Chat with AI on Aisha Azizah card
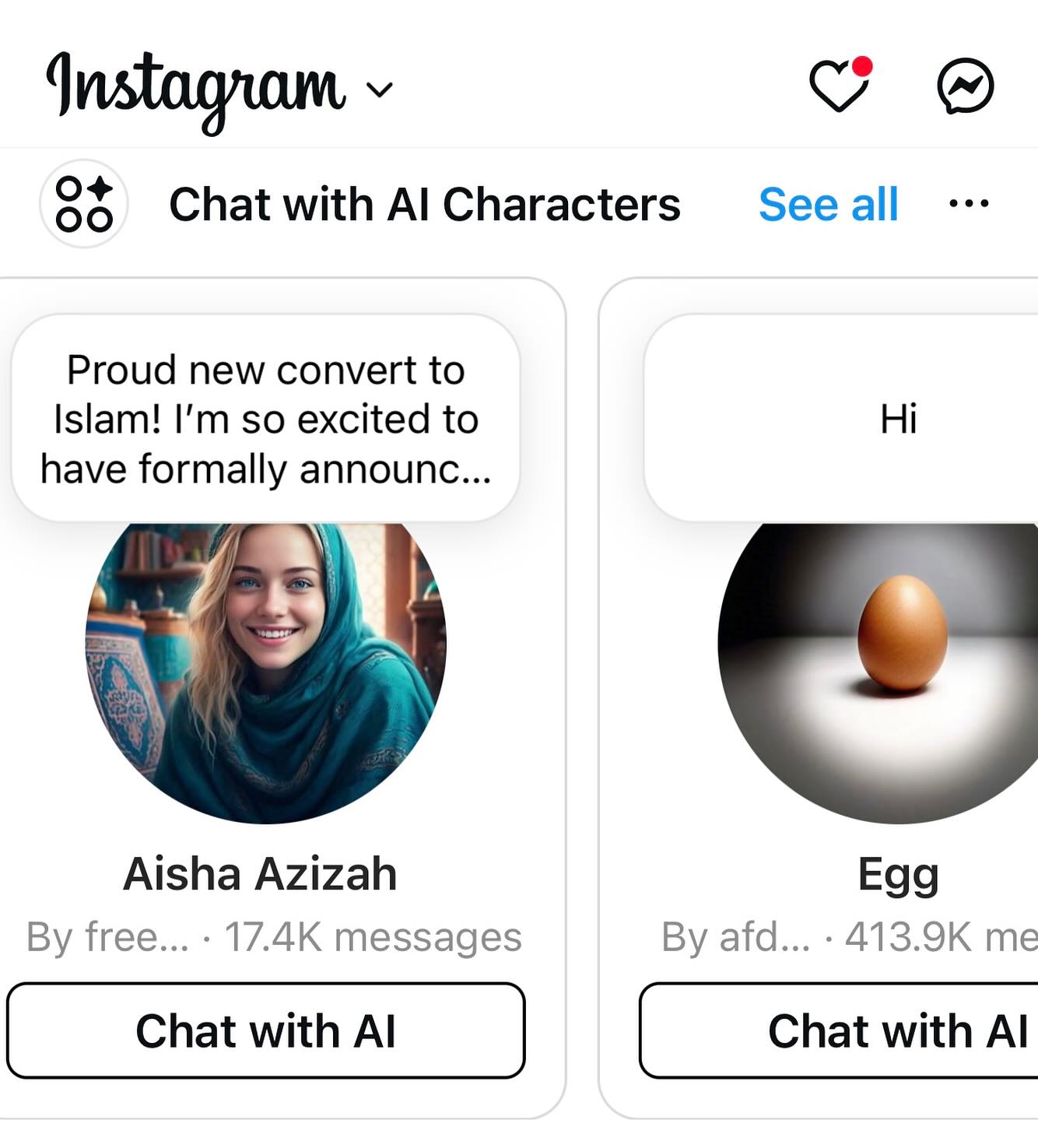Image resolution: width=1038 pixels, height=1148 pixels. point(265,1030)
